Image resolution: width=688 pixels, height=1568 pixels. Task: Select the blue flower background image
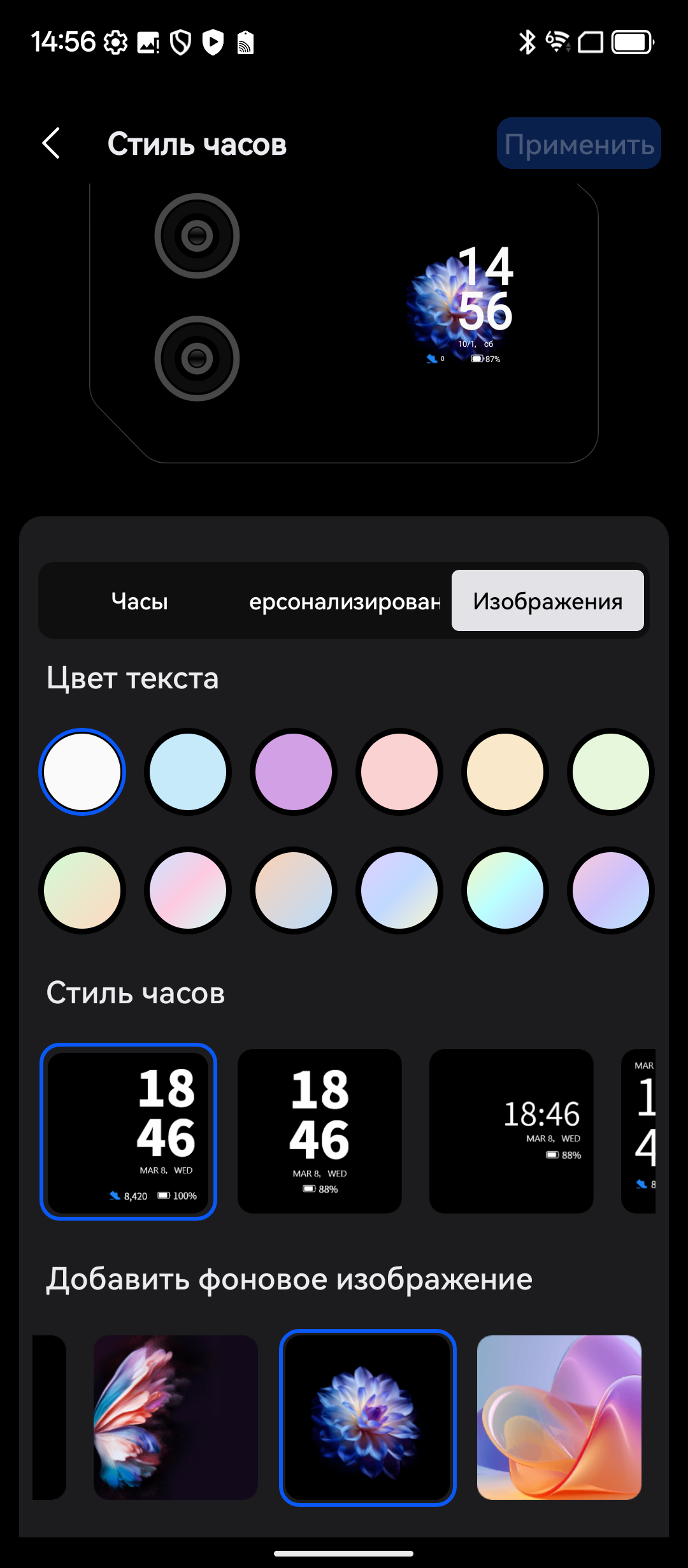368,1418
